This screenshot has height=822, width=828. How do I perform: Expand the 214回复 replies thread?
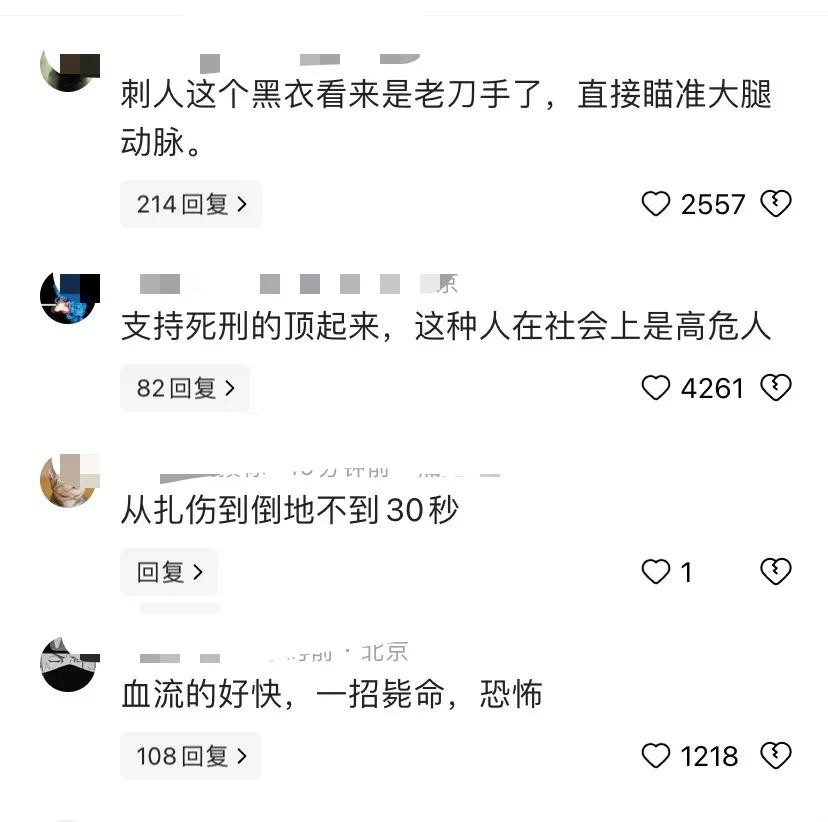(191, 205)
